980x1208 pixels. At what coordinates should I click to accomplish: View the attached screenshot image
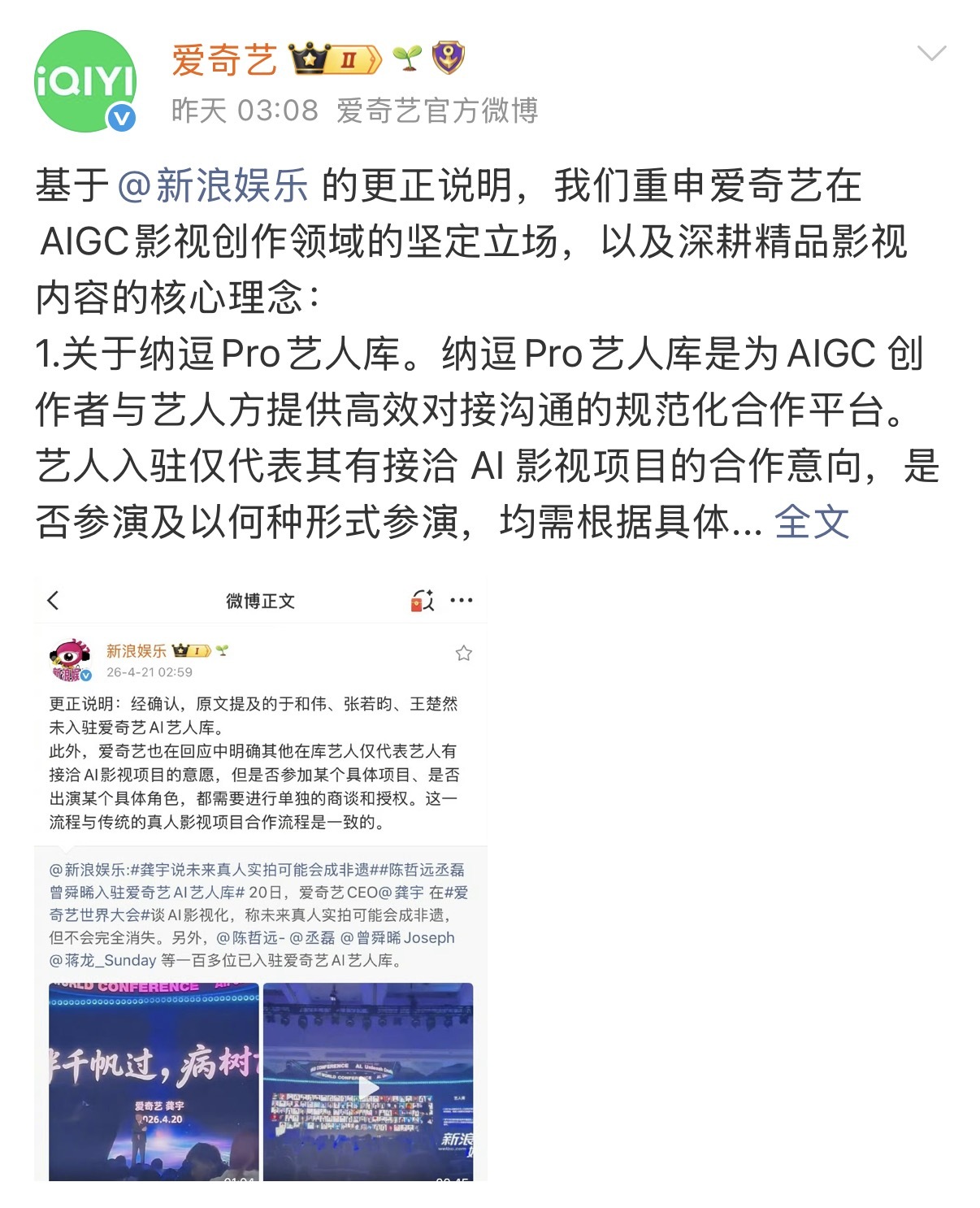point(261,879)
